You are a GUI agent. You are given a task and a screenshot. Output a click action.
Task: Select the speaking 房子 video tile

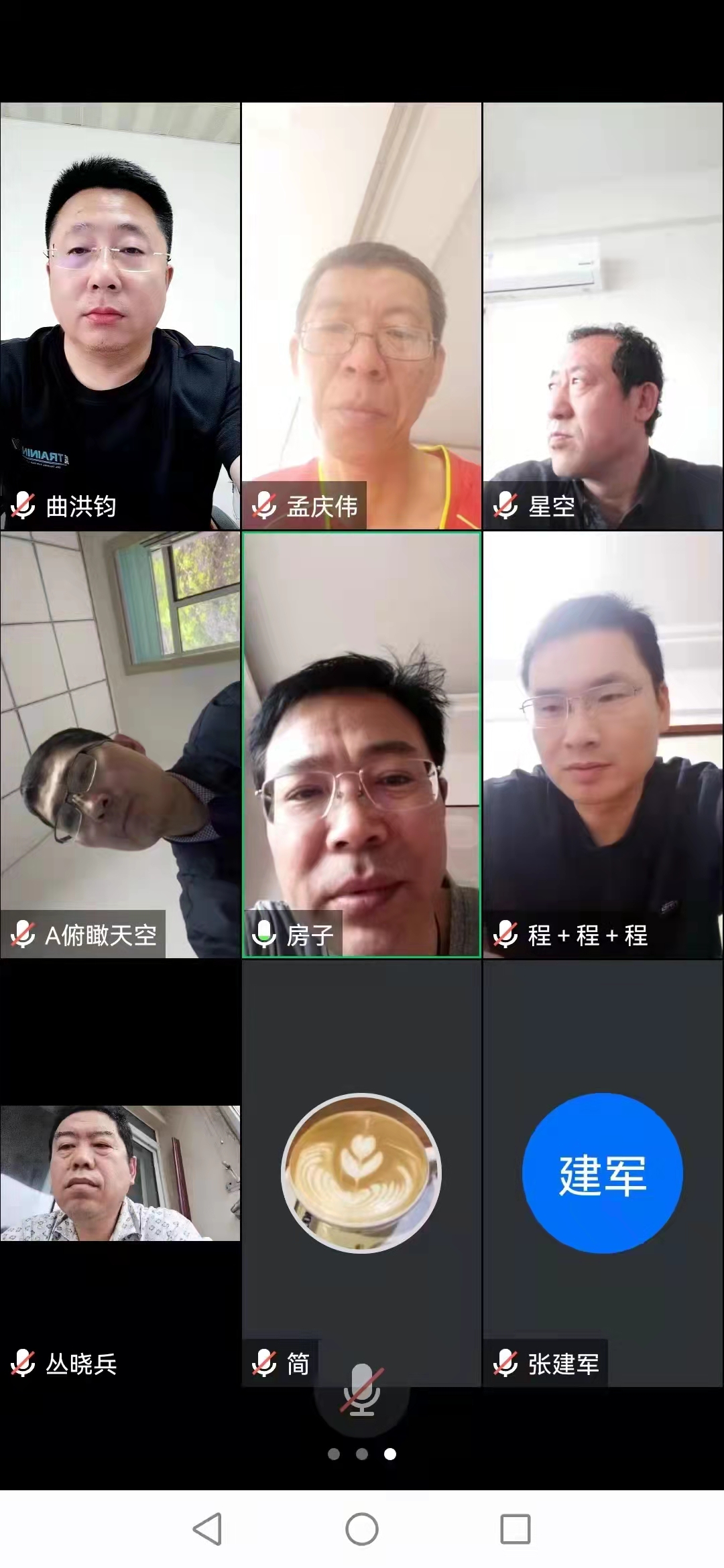[x=361, y=744]
